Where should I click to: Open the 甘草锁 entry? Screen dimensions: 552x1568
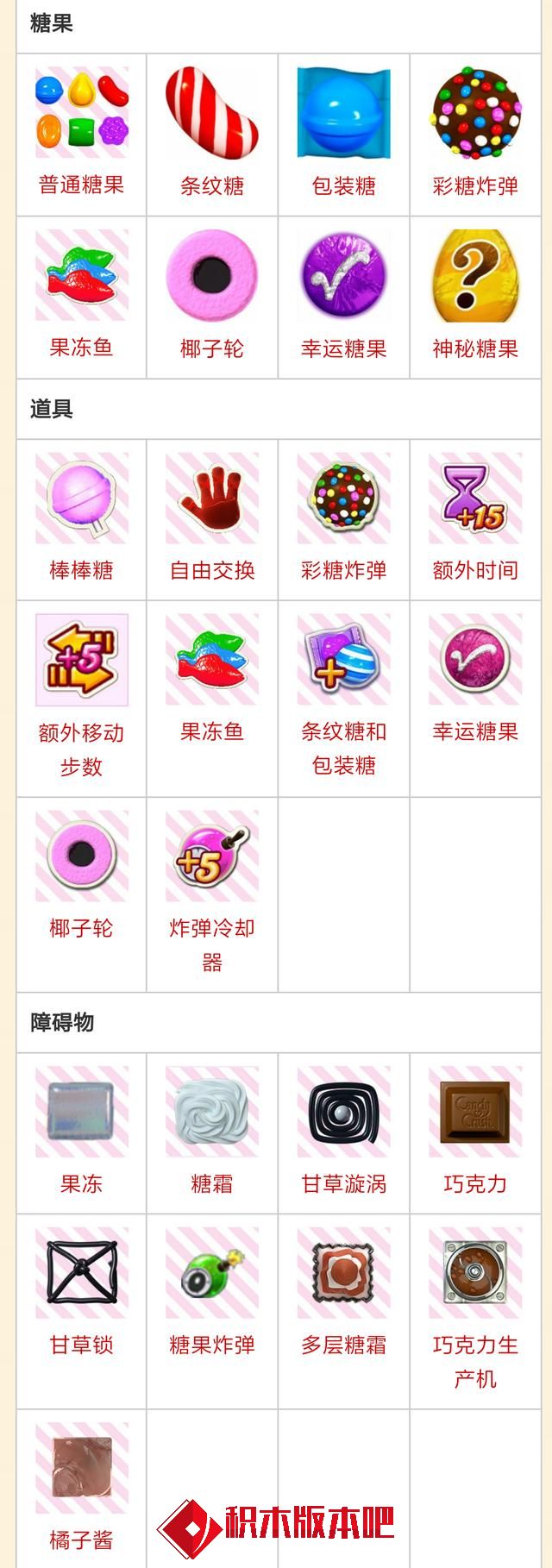(81, 1345)
